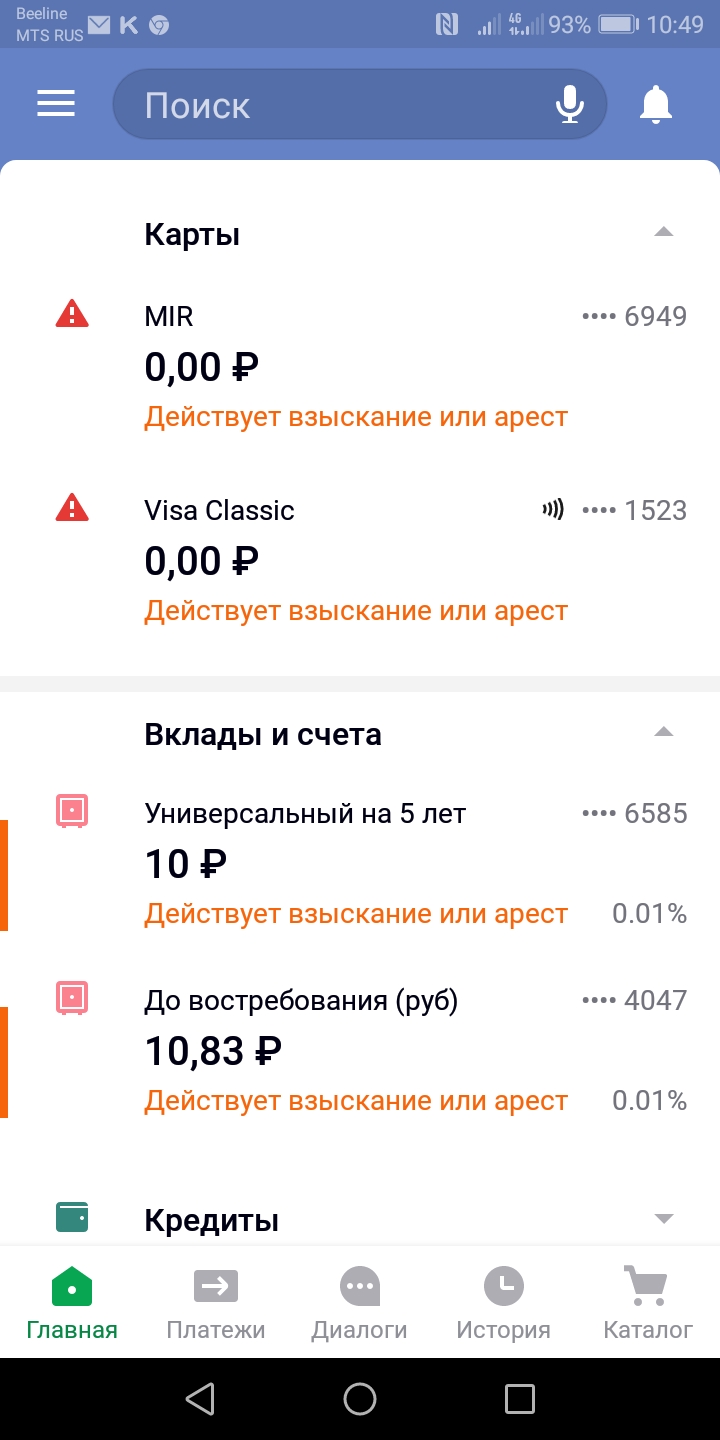
Task: Go to the История tab
Action: pos(503,1302)
